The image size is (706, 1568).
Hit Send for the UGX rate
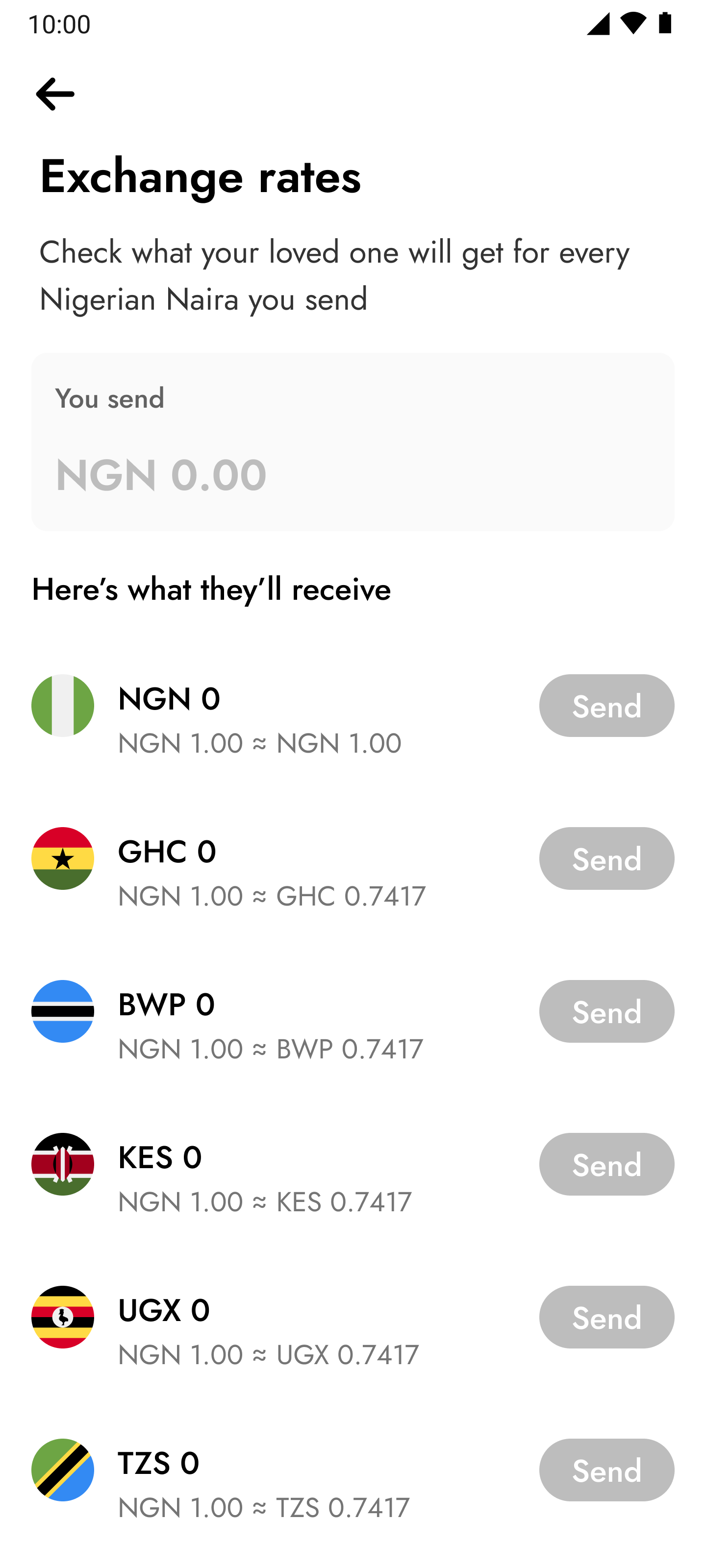point(605,1317)
